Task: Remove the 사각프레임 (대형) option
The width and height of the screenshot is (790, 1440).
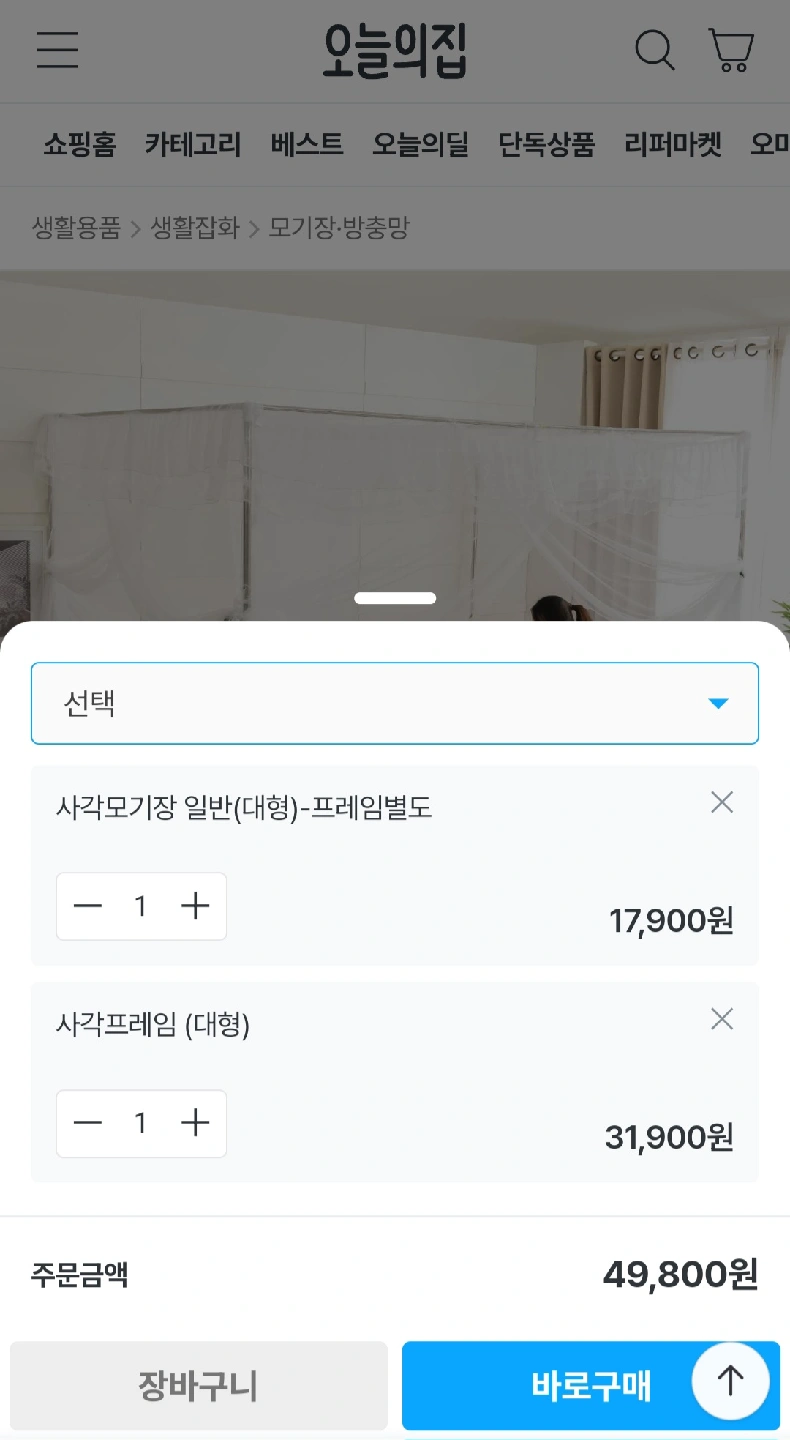Action: (722, 1019)
